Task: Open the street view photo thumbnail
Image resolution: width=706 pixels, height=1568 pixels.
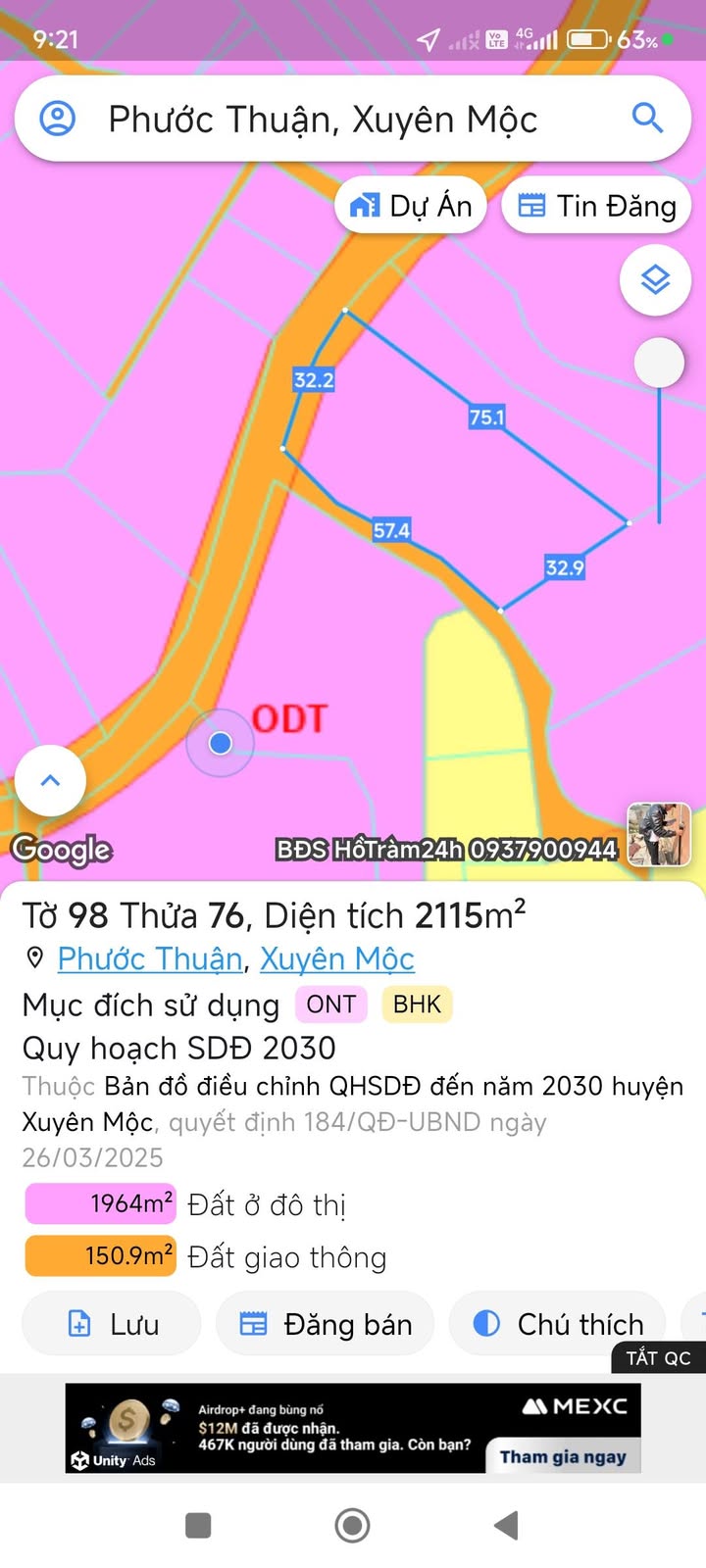Action: [x=659, y=834]
